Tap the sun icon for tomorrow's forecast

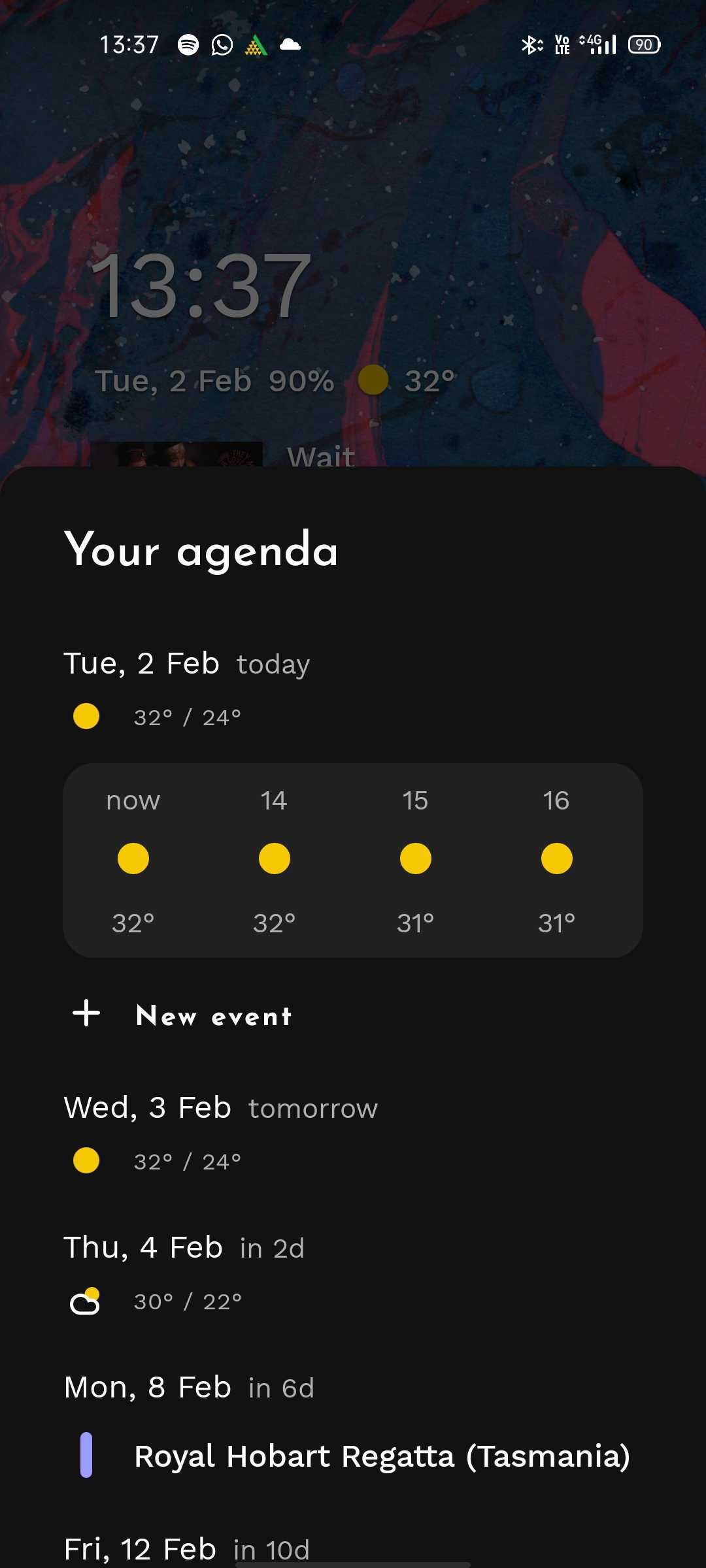tap(85, 1161)
